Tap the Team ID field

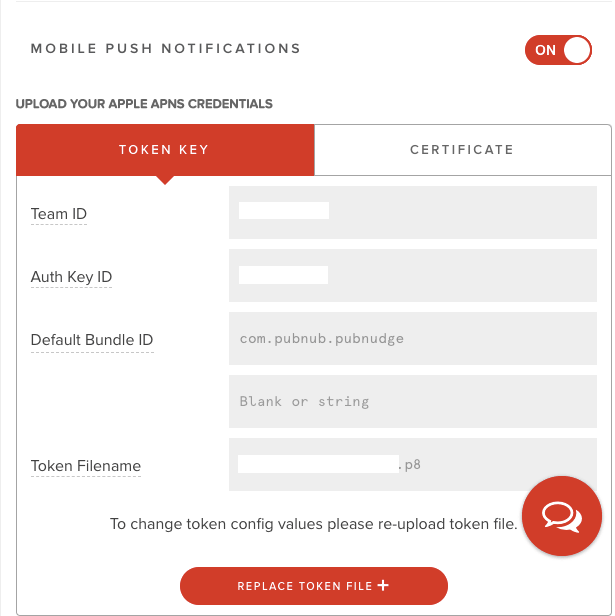(413, 213)
